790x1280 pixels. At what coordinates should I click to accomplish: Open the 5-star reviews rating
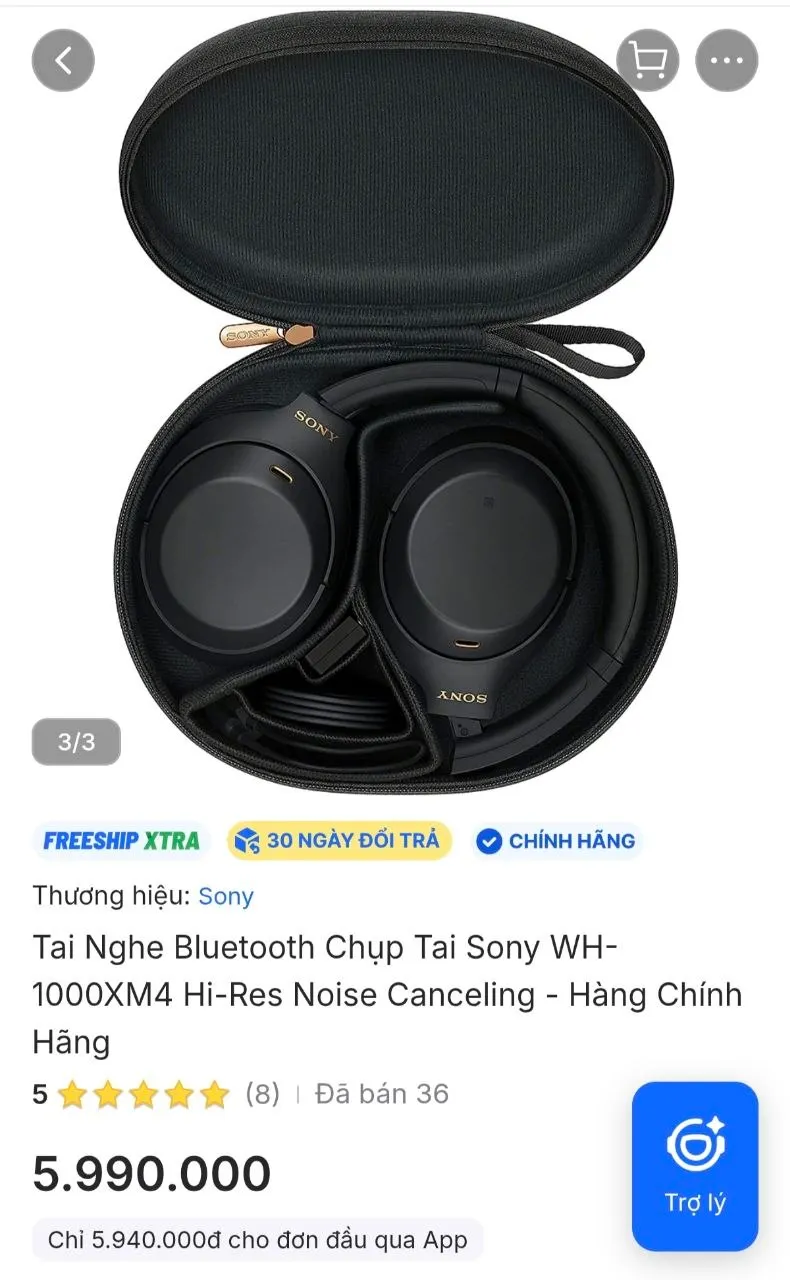[x=156, y=1094]
